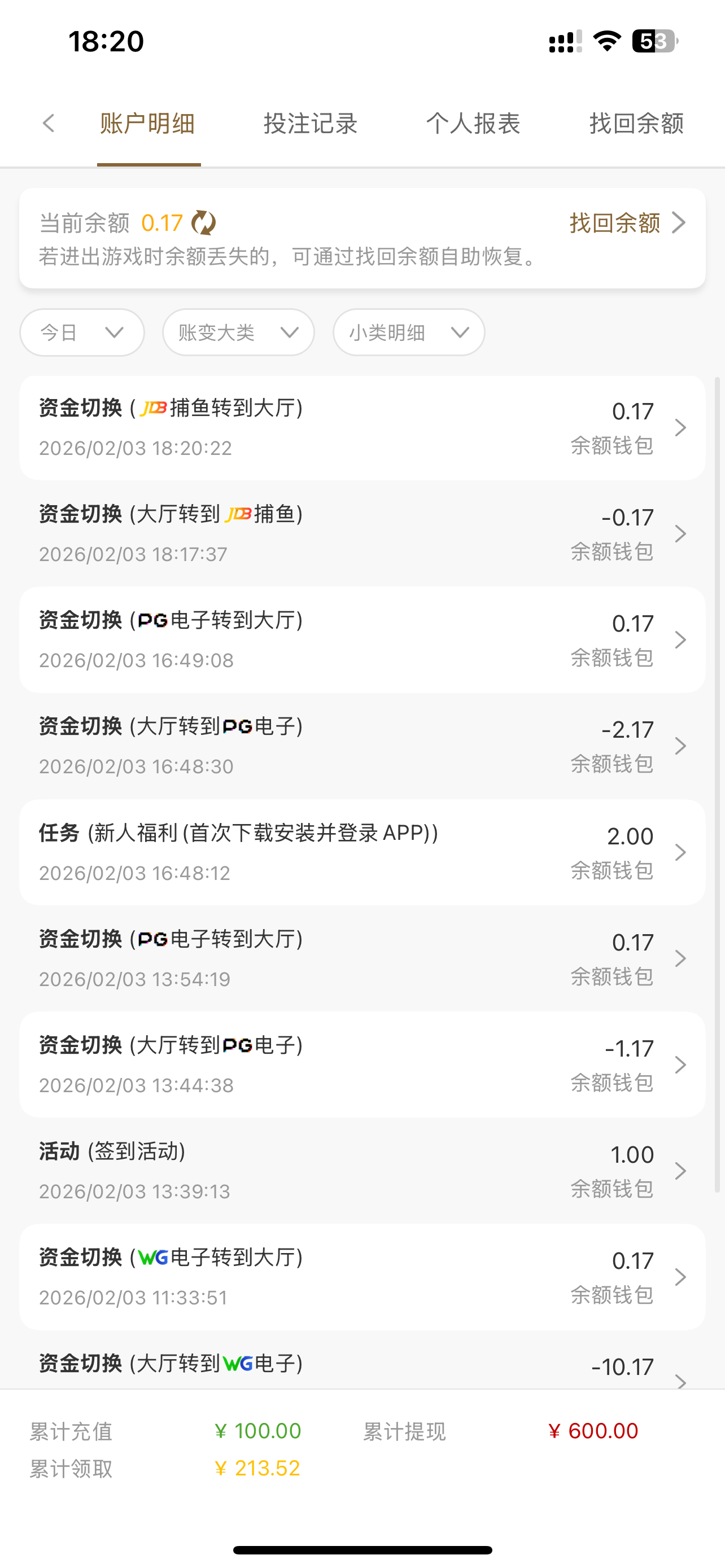Select the 账户明细 tab
Image resolution: width=725 pixels, height=1568 pixels.
pos(148,124)
